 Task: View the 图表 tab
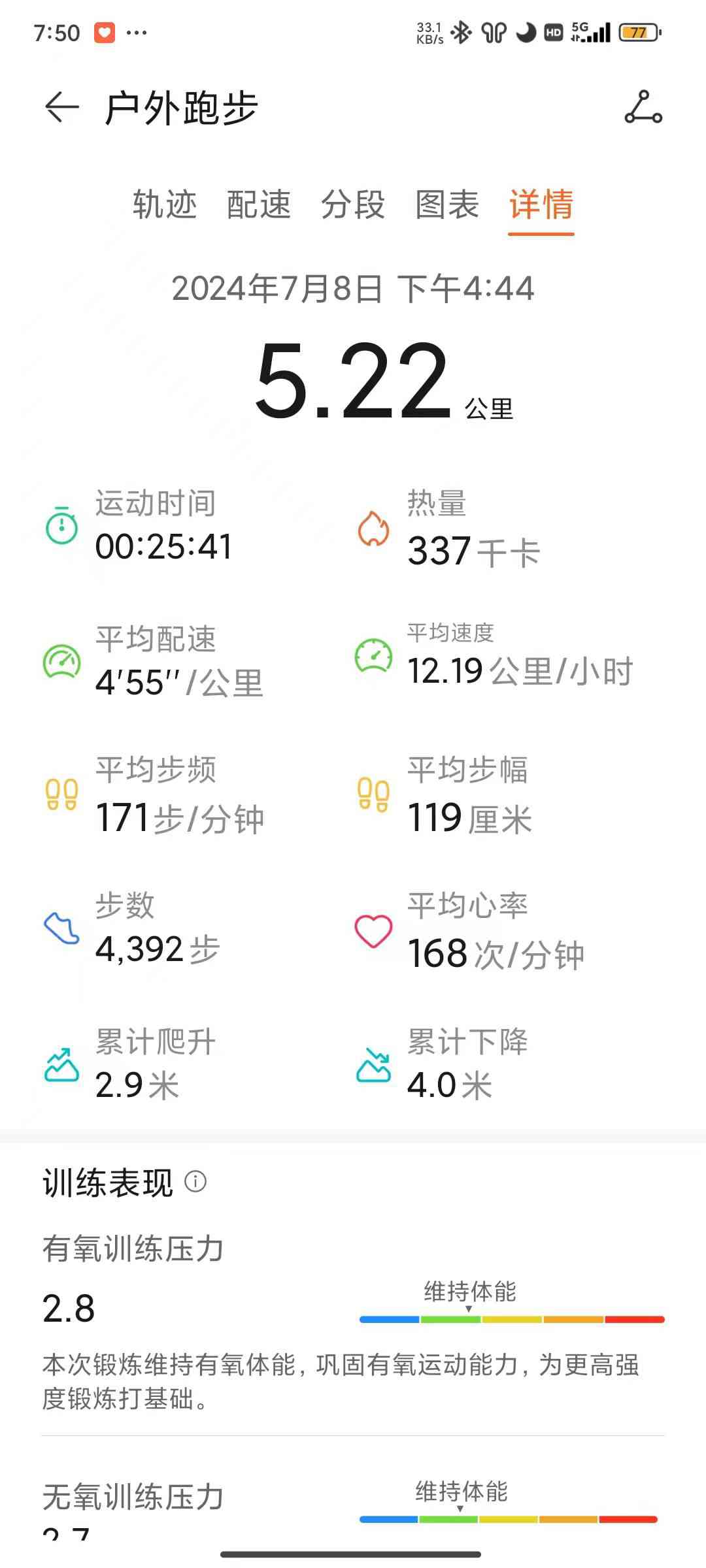point(447,204)
